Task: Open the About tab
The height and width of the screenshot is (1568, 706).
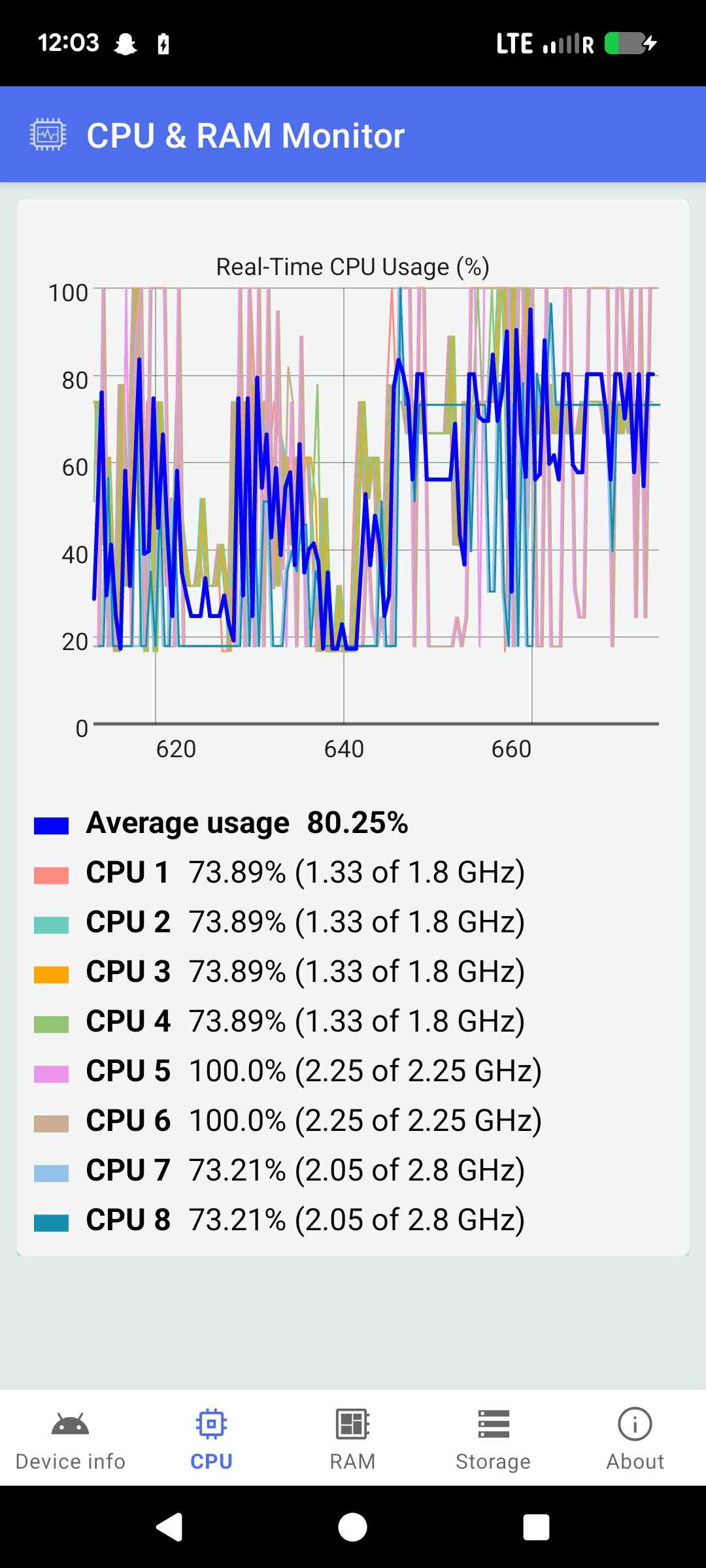Action: 635,1437
